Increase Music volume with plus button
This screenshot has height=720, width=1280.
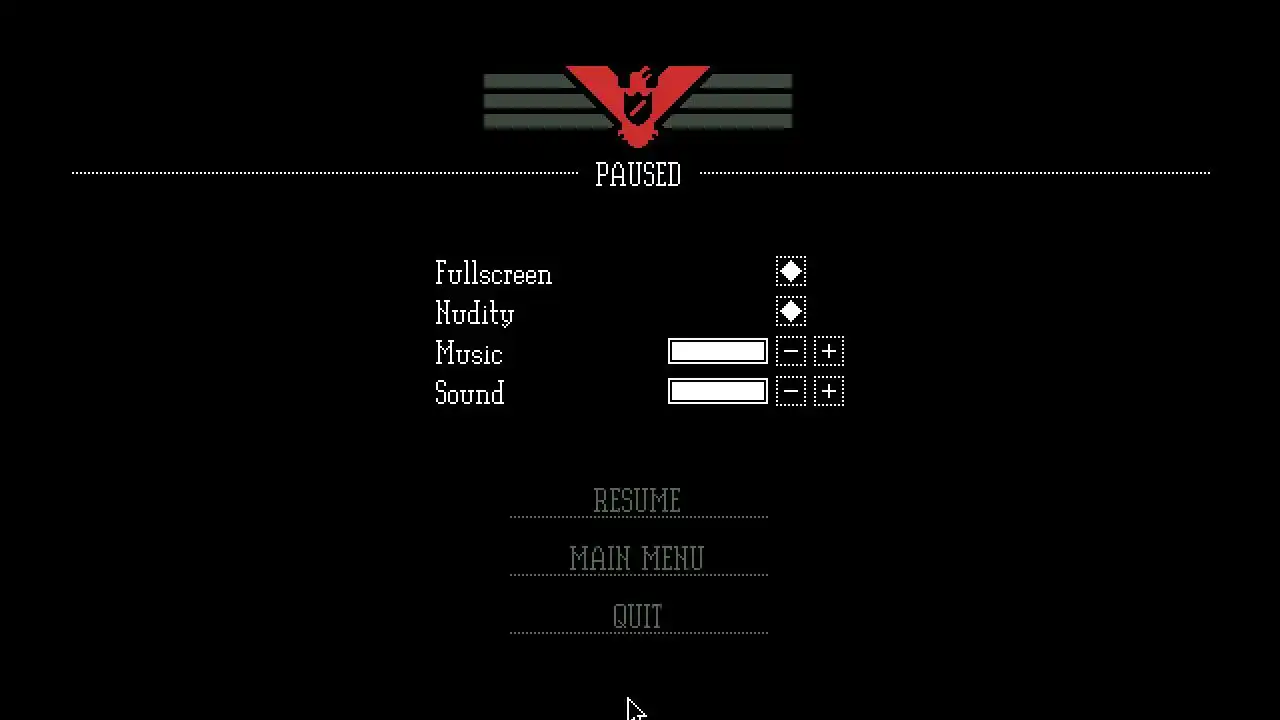point(829,352)
